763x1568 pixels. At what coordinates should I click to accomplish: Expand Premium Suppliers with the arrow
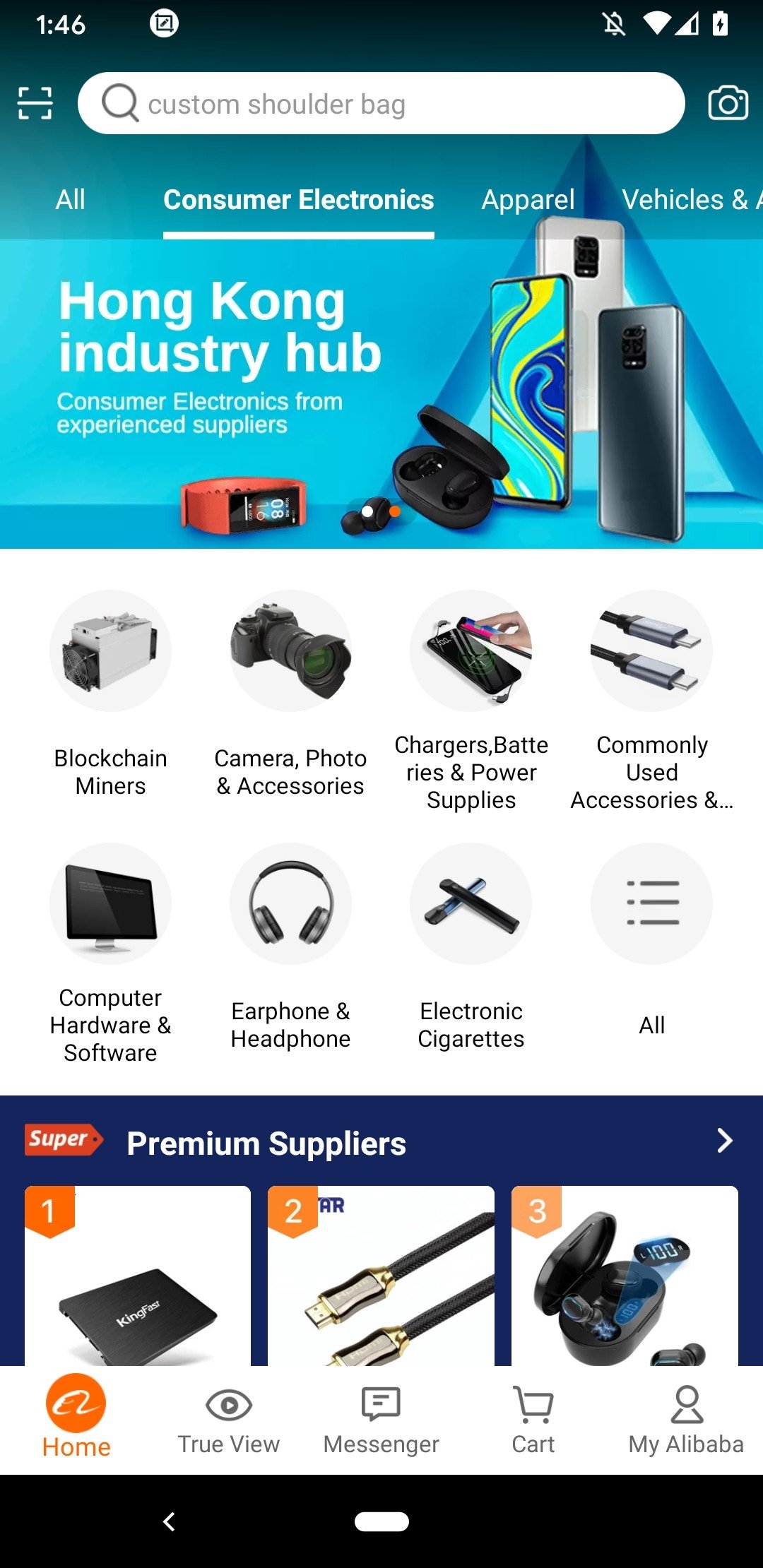(x=725, y=1141)
